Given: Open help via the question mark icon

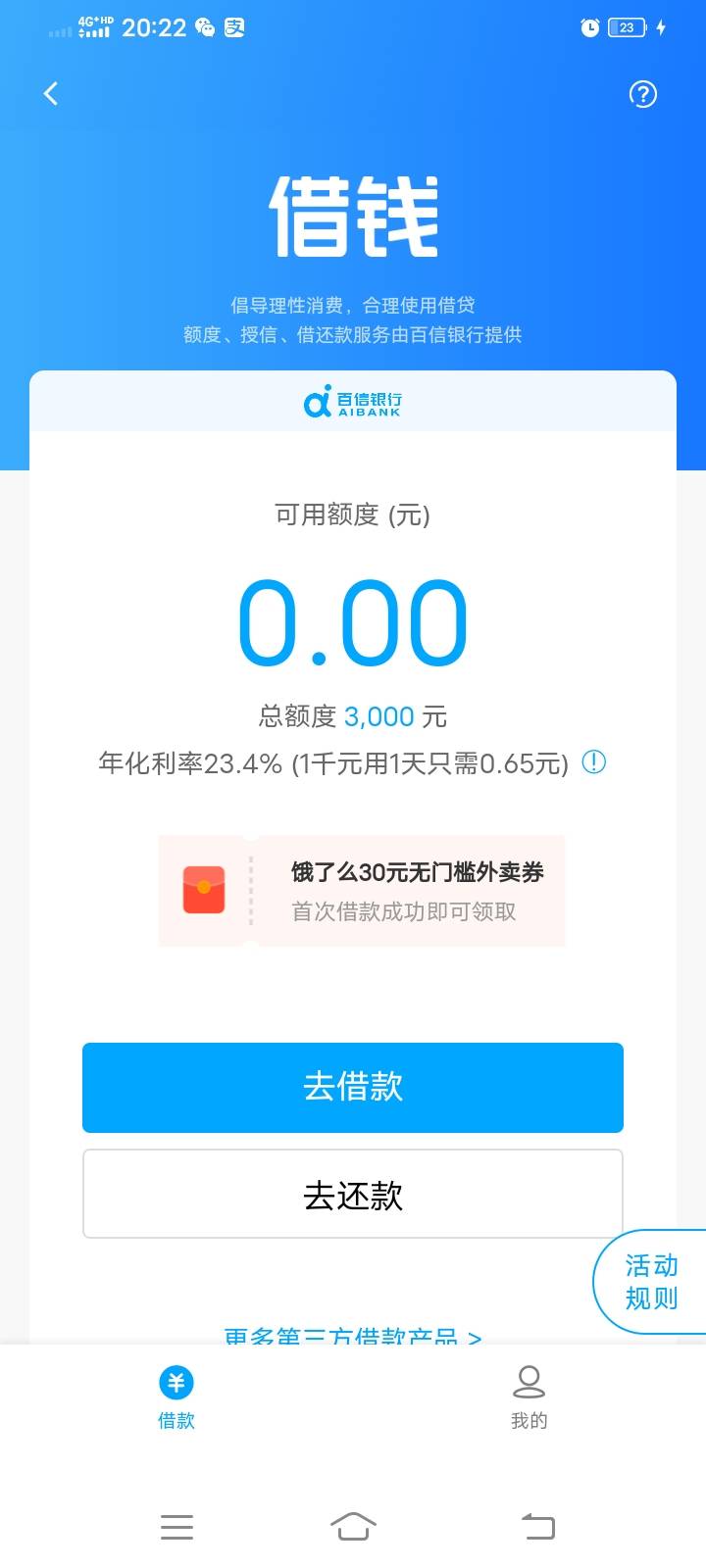Looking at the screenshot, I should point(643,93).
